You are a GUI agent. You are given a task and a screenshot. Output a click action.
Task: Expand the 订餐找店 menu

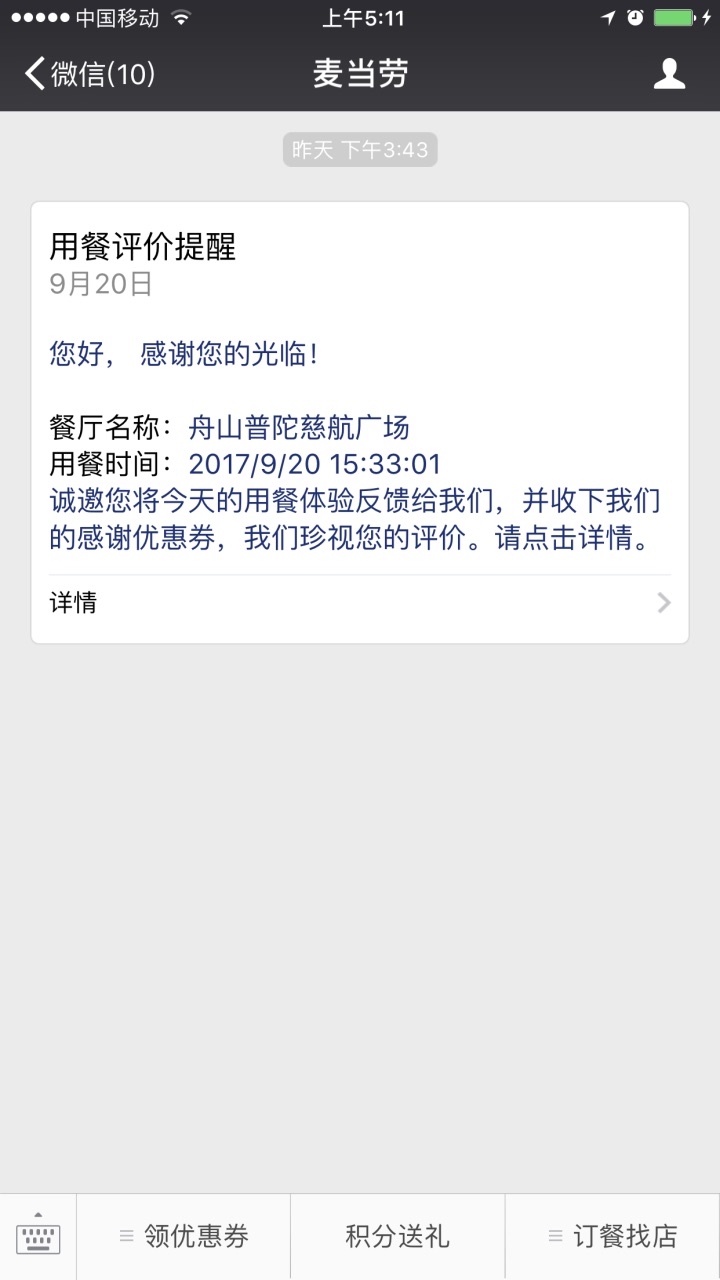pyautogui.click(x=612, y=1237)
